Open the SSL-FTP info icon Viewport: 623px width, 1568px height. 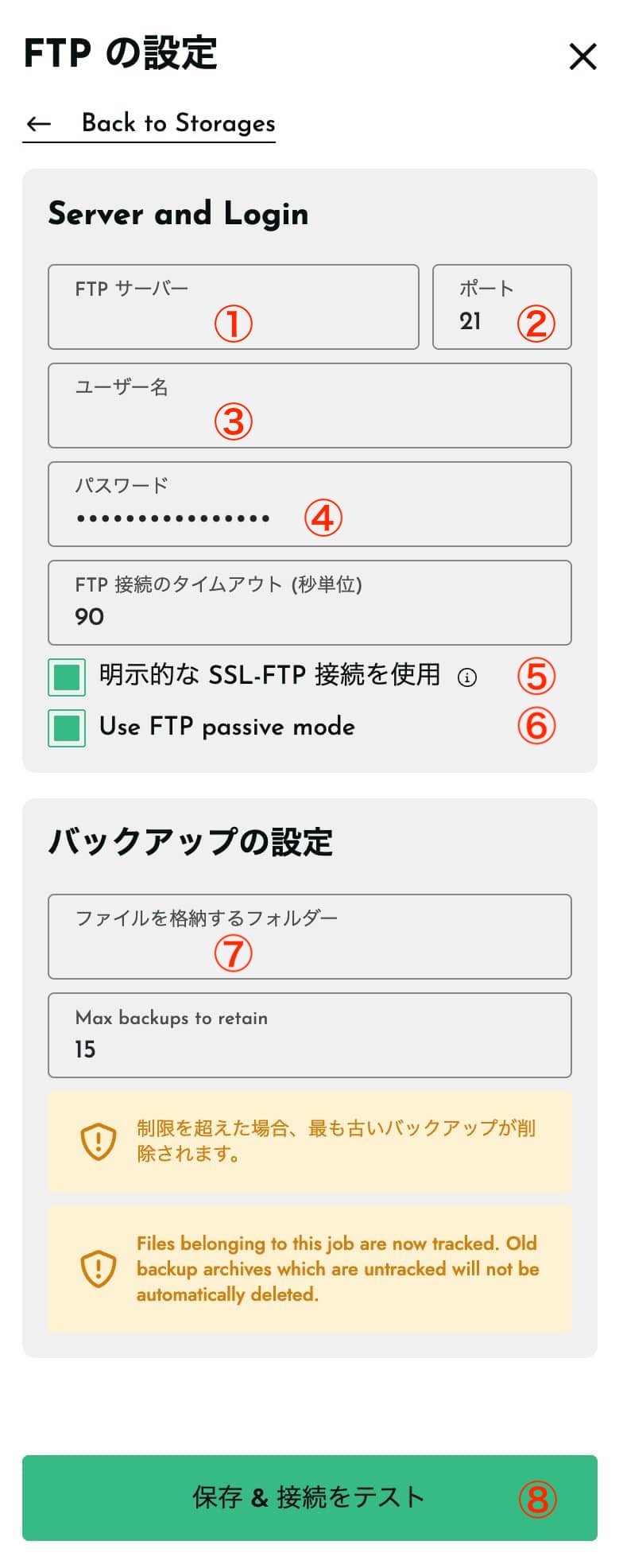point(467,677)
